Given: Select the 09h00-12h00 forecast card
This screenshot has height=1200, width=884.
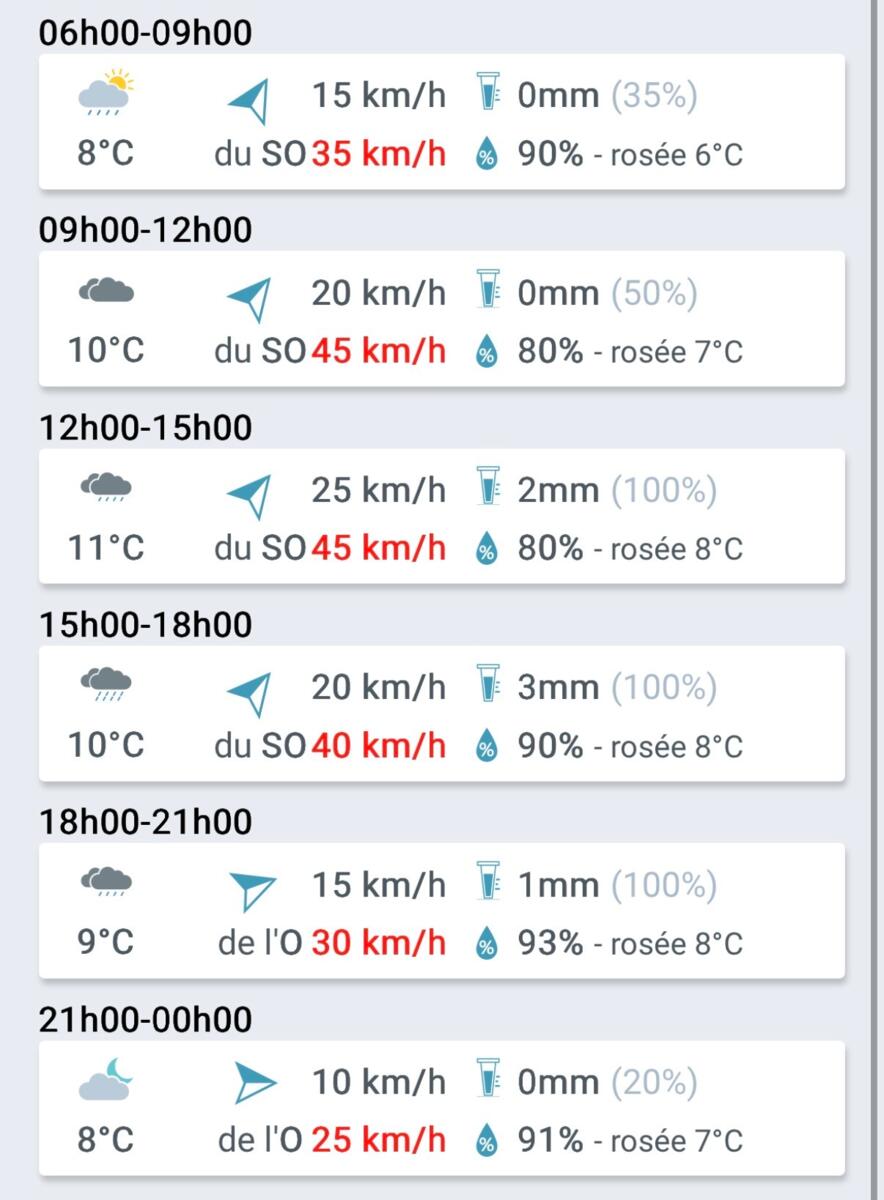Looking at the screenshot, I should tap(441, 320).
